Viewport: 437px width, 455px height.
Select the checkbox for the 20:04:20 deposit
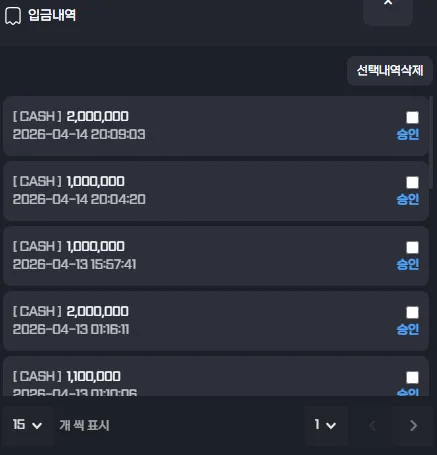pyautogui.click(x=412, y=182)
